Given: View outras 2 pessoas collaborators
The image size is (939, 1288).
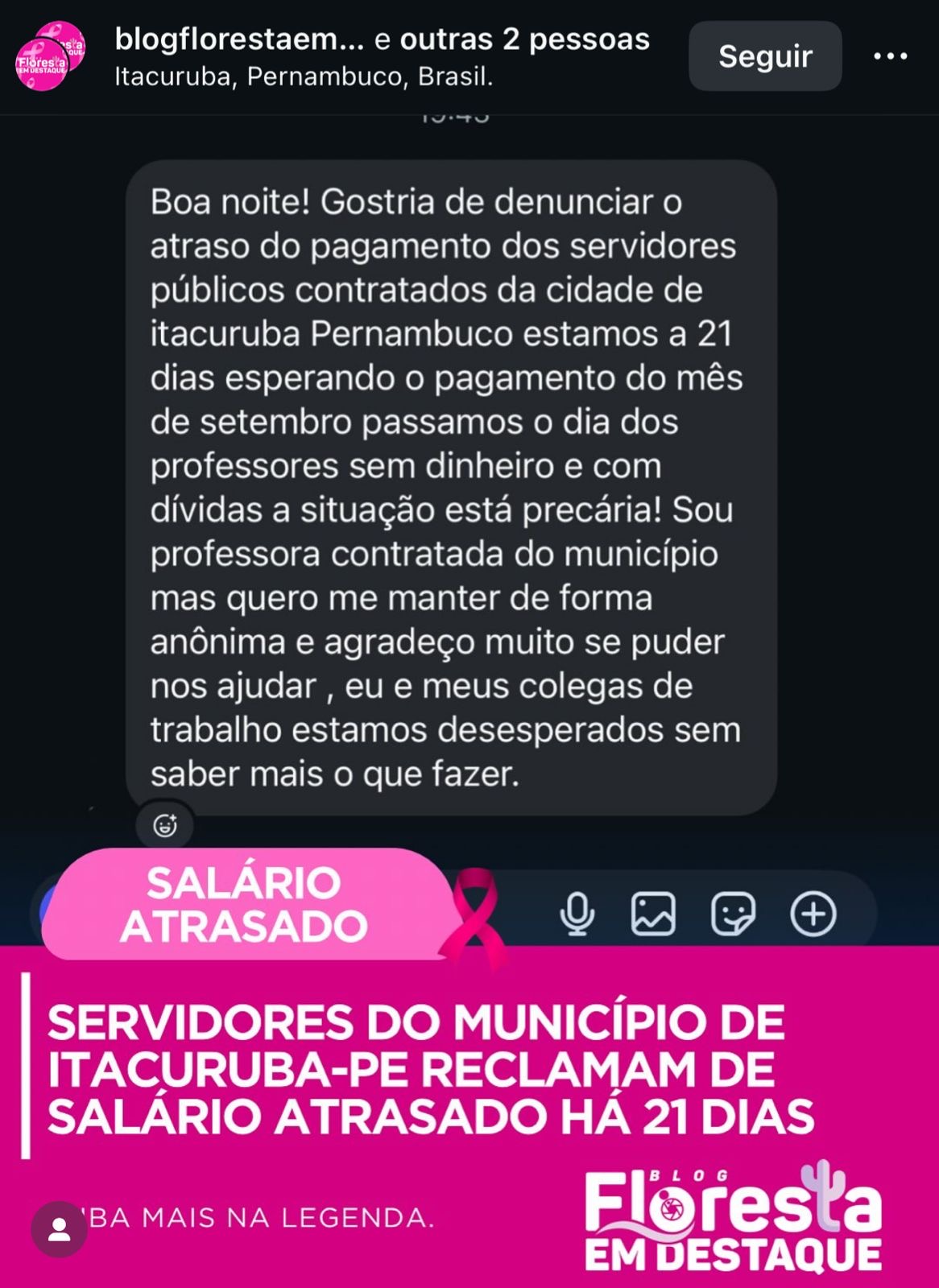Looking at the screenshot, I should 524,39.
